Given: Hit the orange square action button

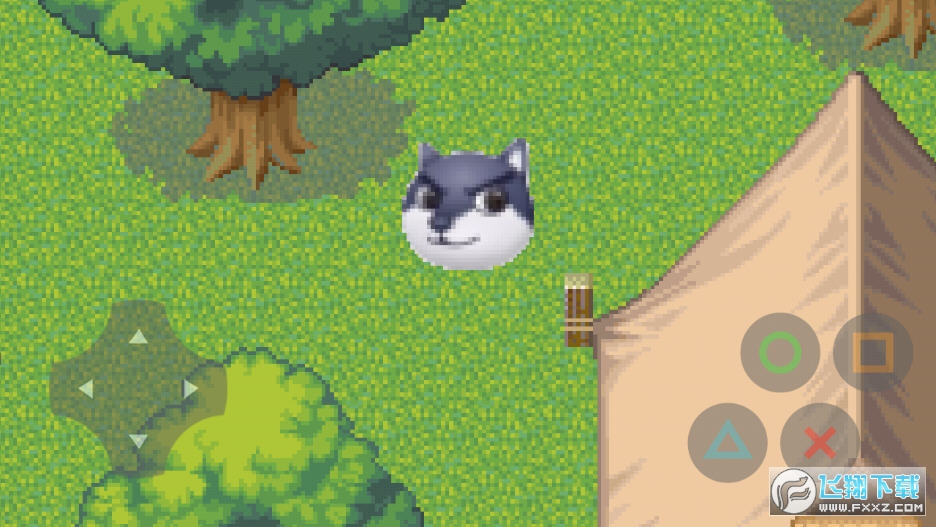Looking at the screenshot, I should 872,352.
